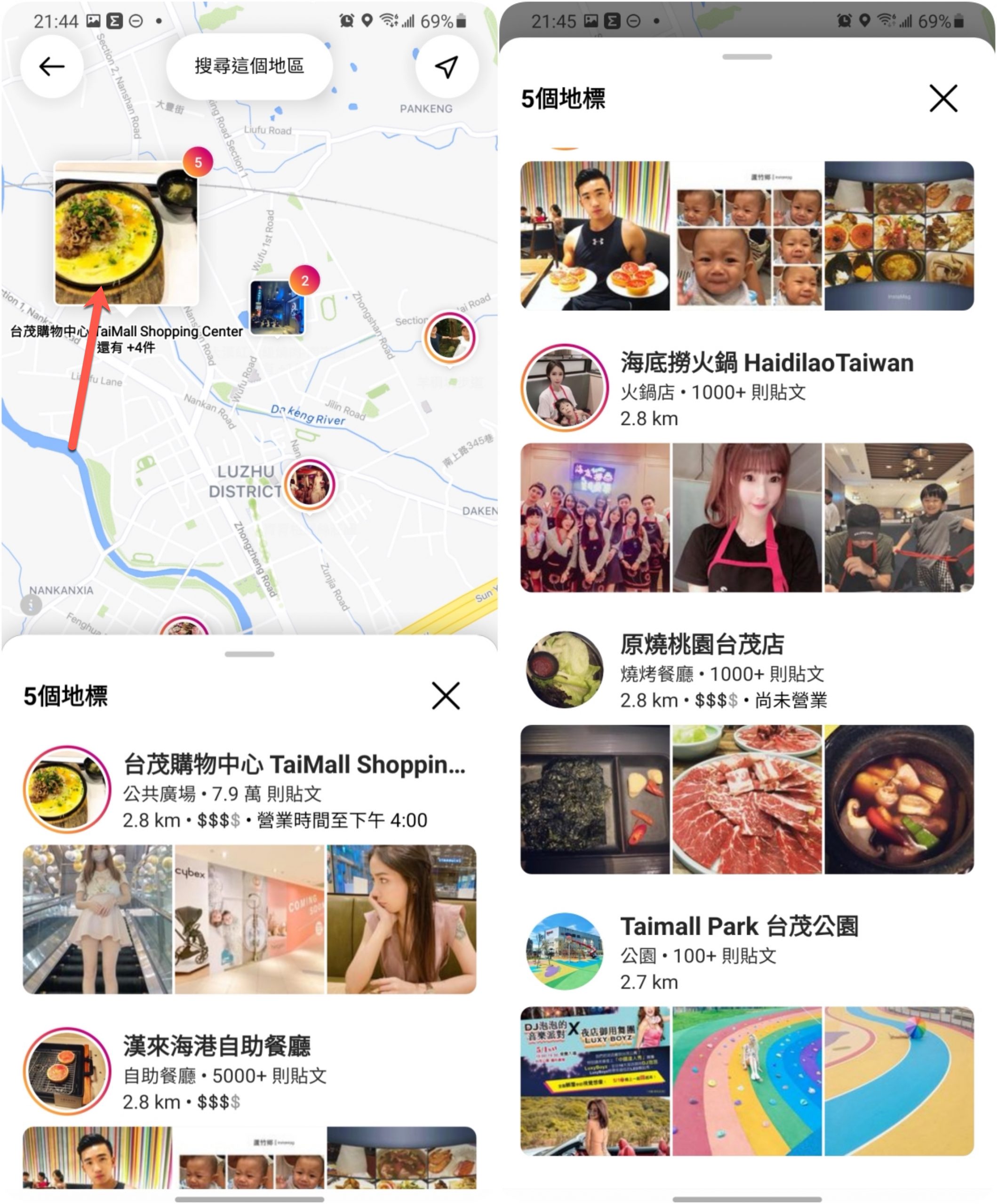Open the 原燒桃園台茂店 listing
Screen dimensions: 997x1204
click(x=702, y=644)
